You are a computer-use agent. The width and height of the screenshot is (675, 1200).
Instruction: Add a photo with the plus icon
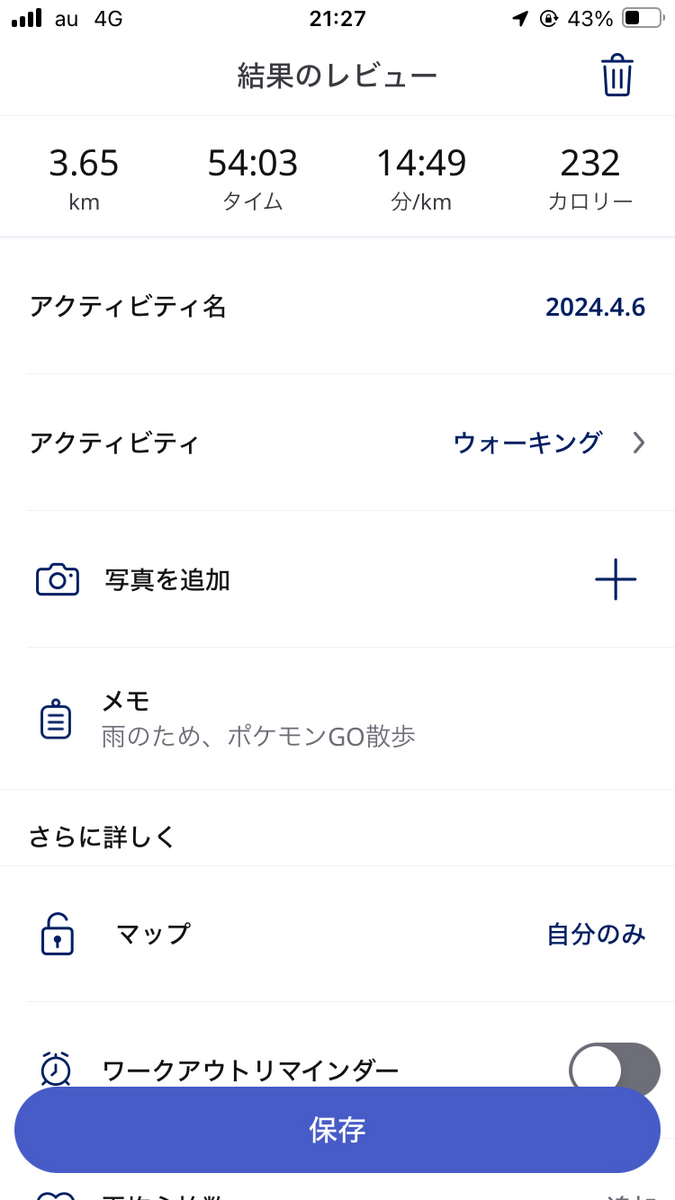tap(615, 579)
